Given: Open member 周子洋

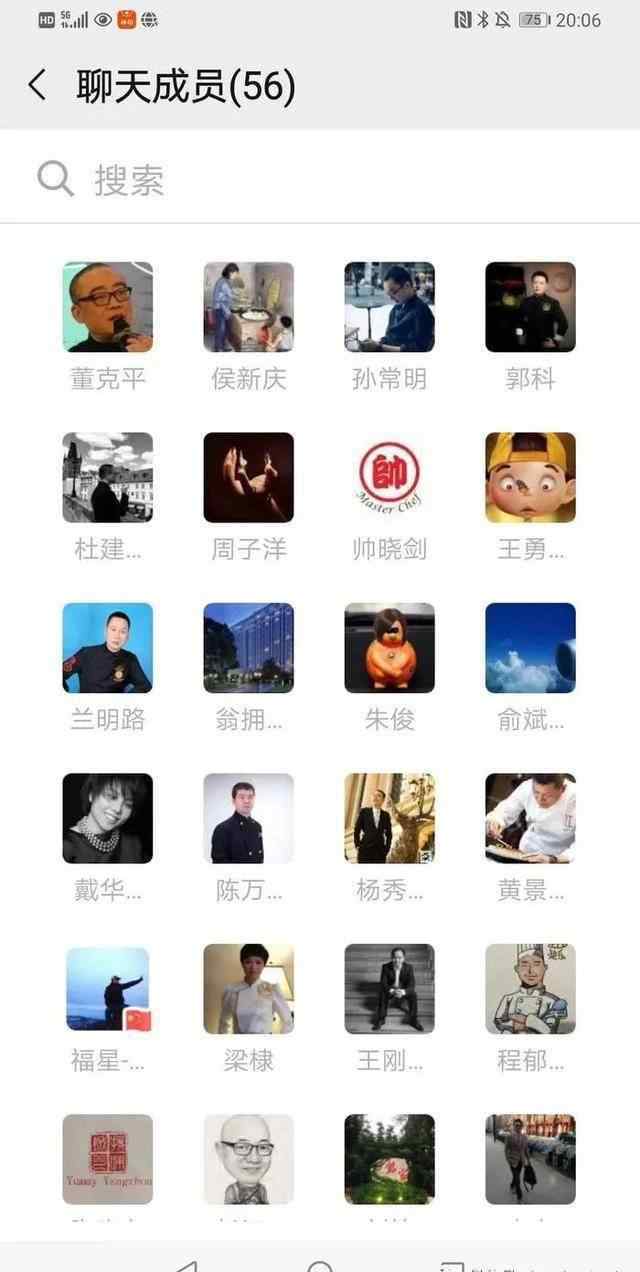Looking at the screenshot, I should click(x=249, y=478).
